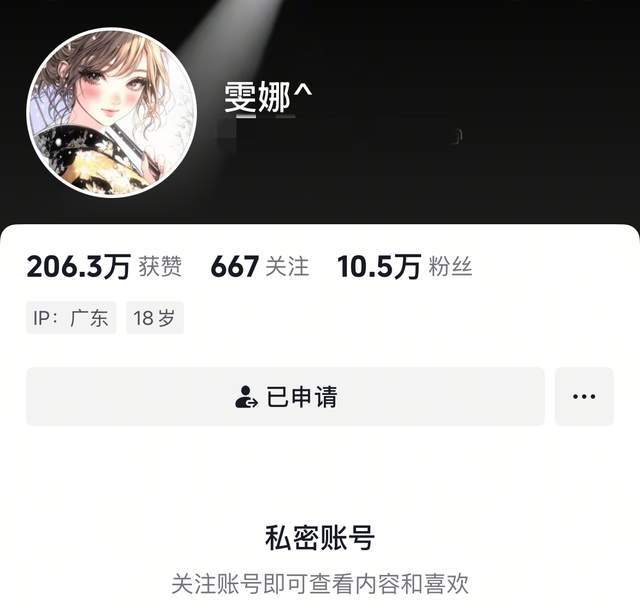View the 10.5万 粉丝 followers list
Viewport: 640px width, 606px height.
pos(404,267)
